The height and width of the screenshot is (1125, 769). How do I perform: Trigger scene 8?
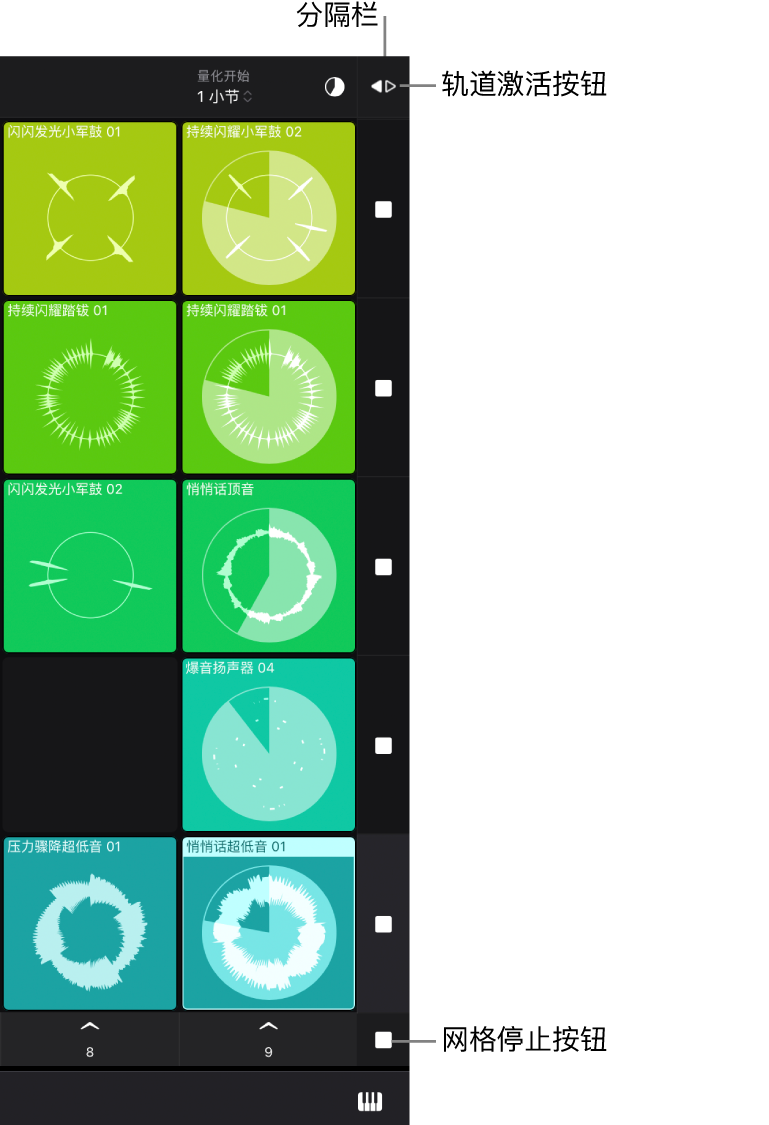tap(90, 1038)
